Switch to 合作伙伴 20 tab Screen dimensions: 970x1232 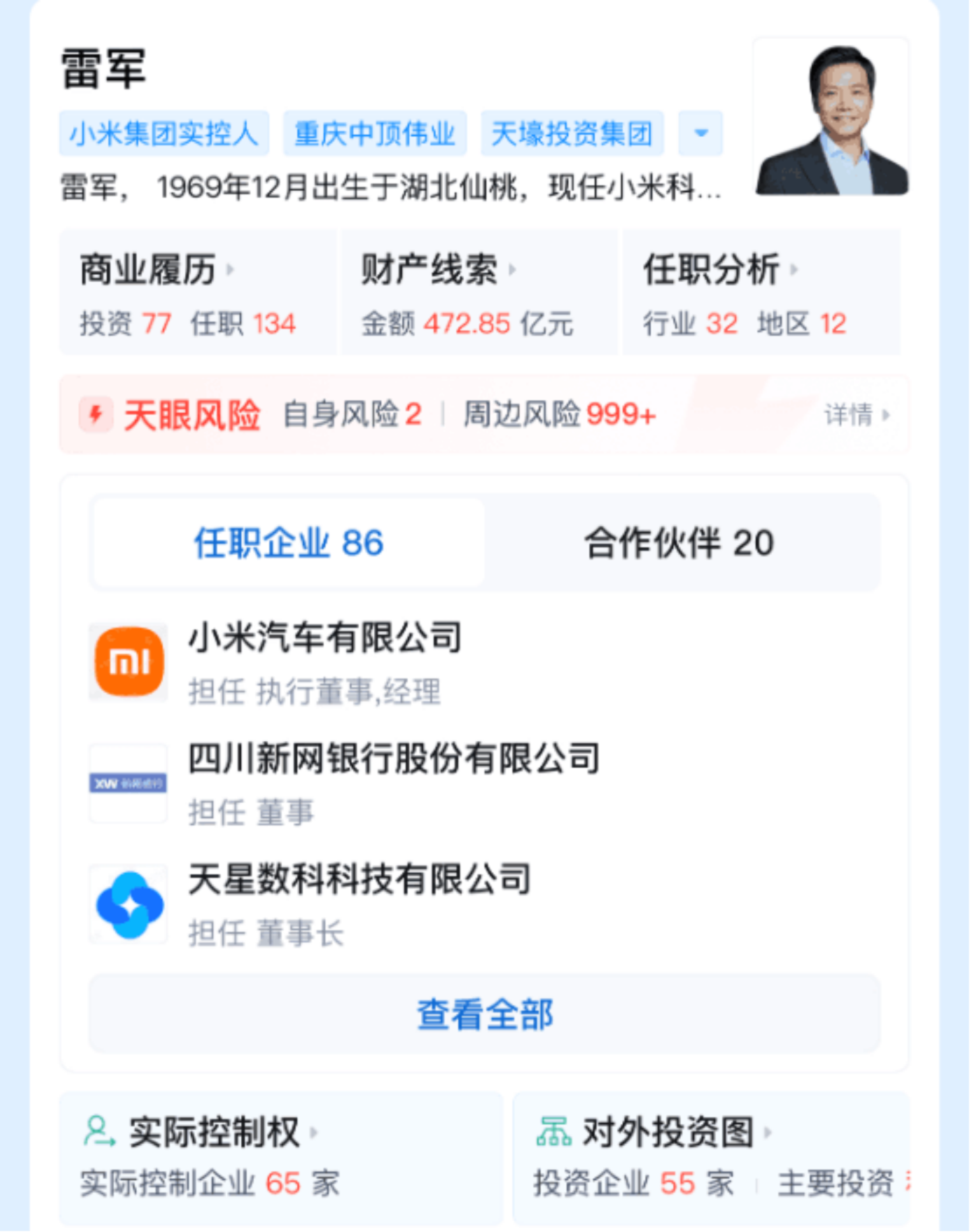click(x=679, y=543)
